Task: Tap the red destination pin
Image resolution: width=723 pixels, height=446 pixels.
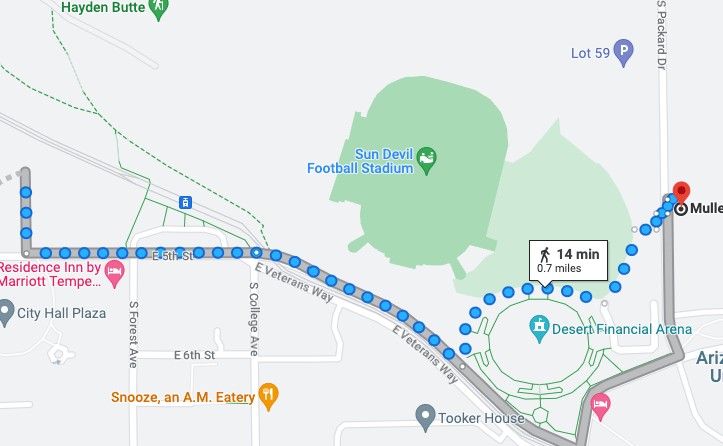Action: tap(682, 193)
